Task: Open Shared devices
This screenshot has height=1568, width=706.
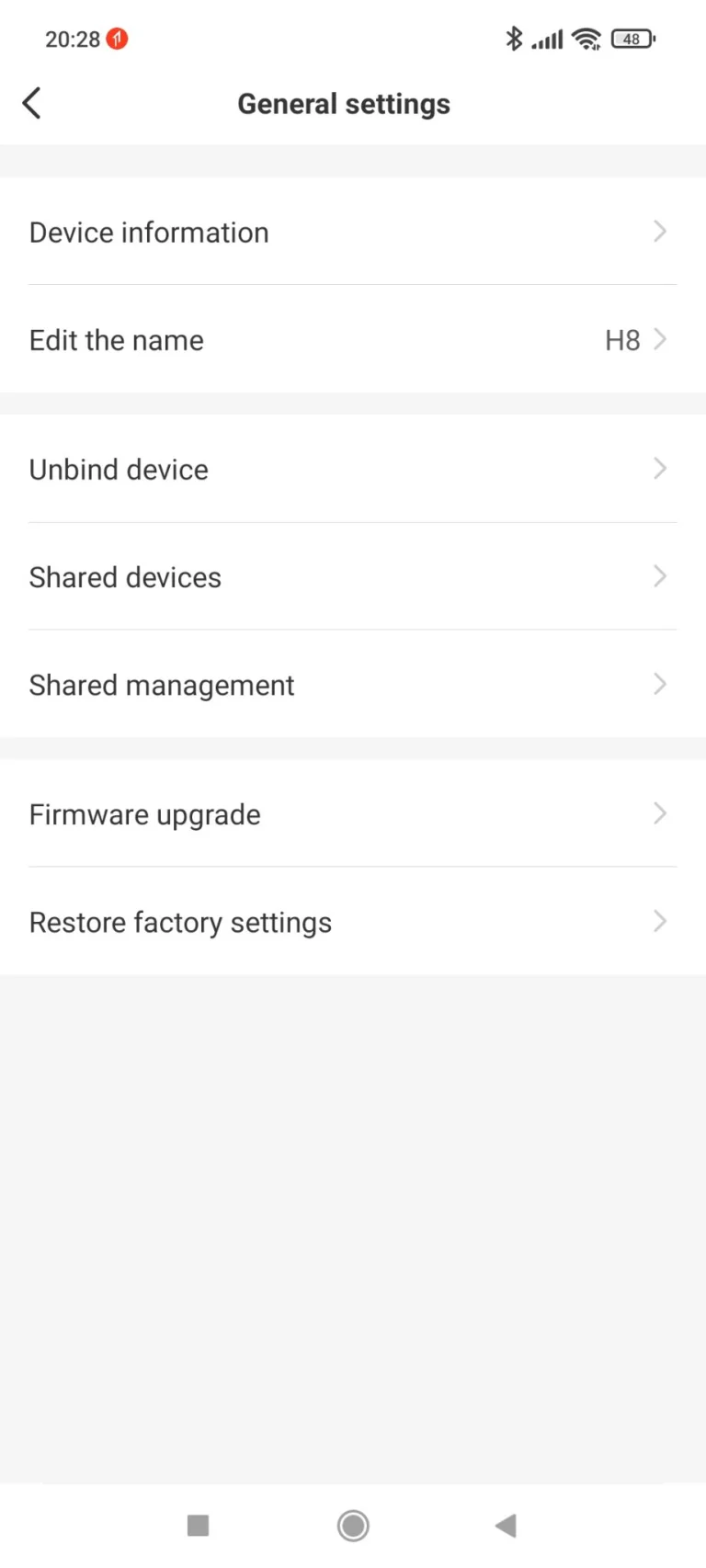Action: point(352,577)
